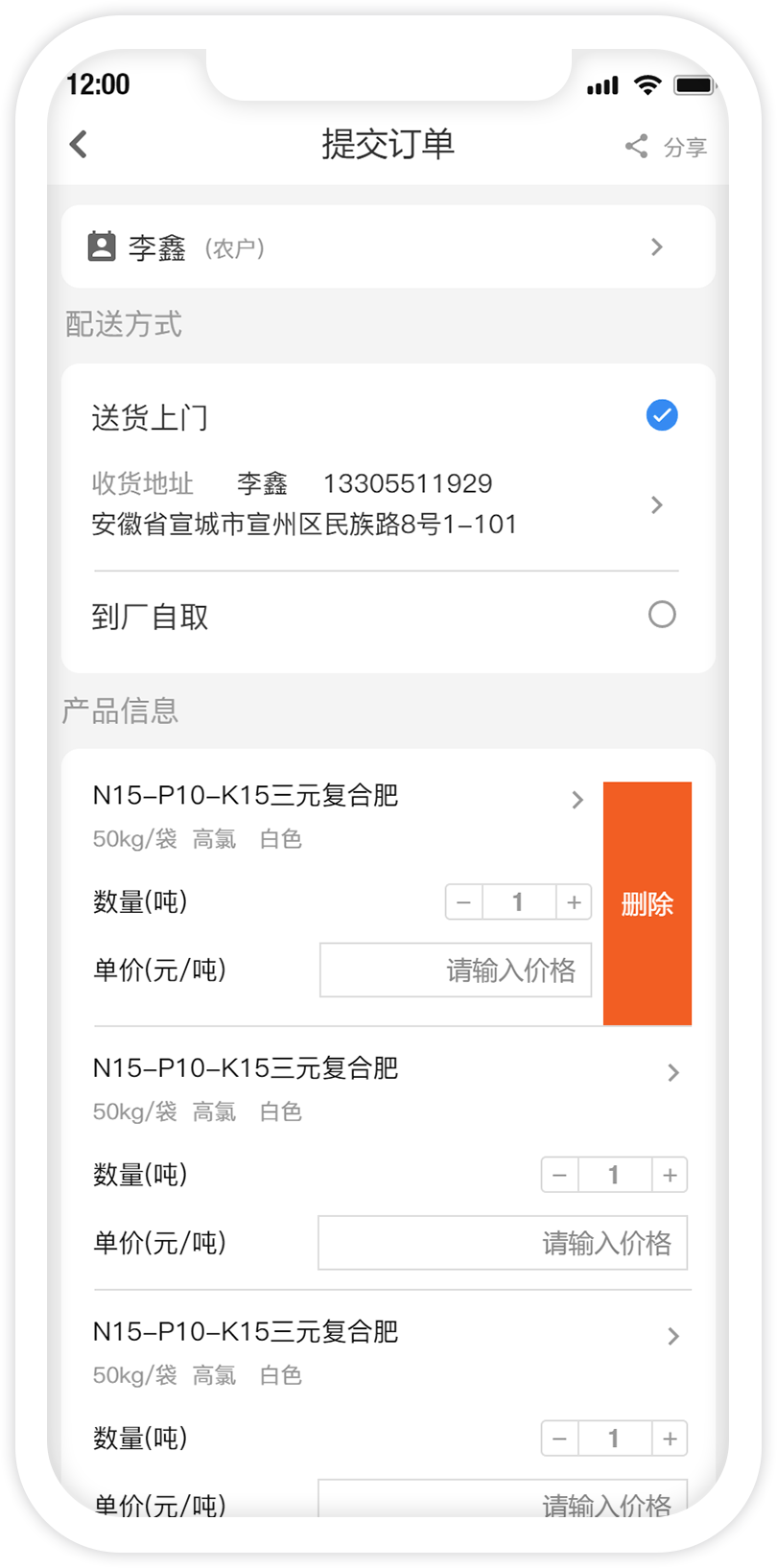
Task: Share this order via 分享
Action: pyautogui.click(x=668, y=147)
